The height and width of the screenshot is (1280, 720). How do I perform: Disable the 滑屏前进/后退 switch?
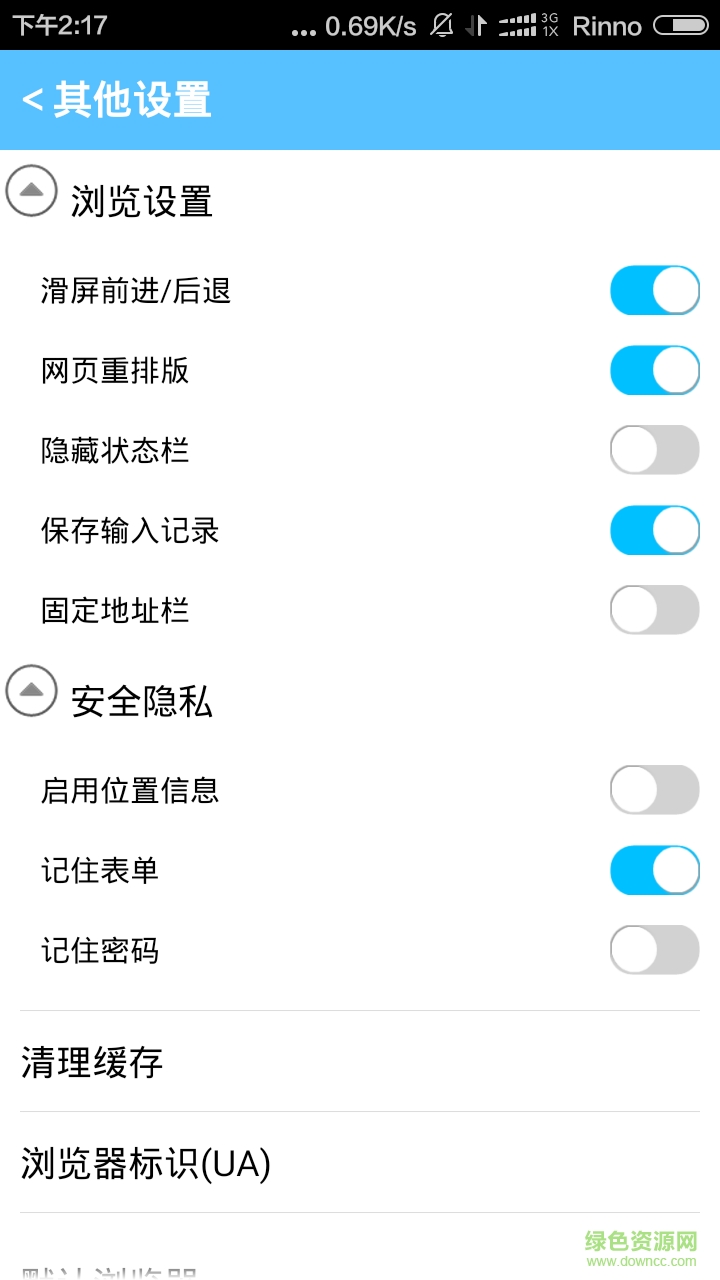click(x=654, y=290)
